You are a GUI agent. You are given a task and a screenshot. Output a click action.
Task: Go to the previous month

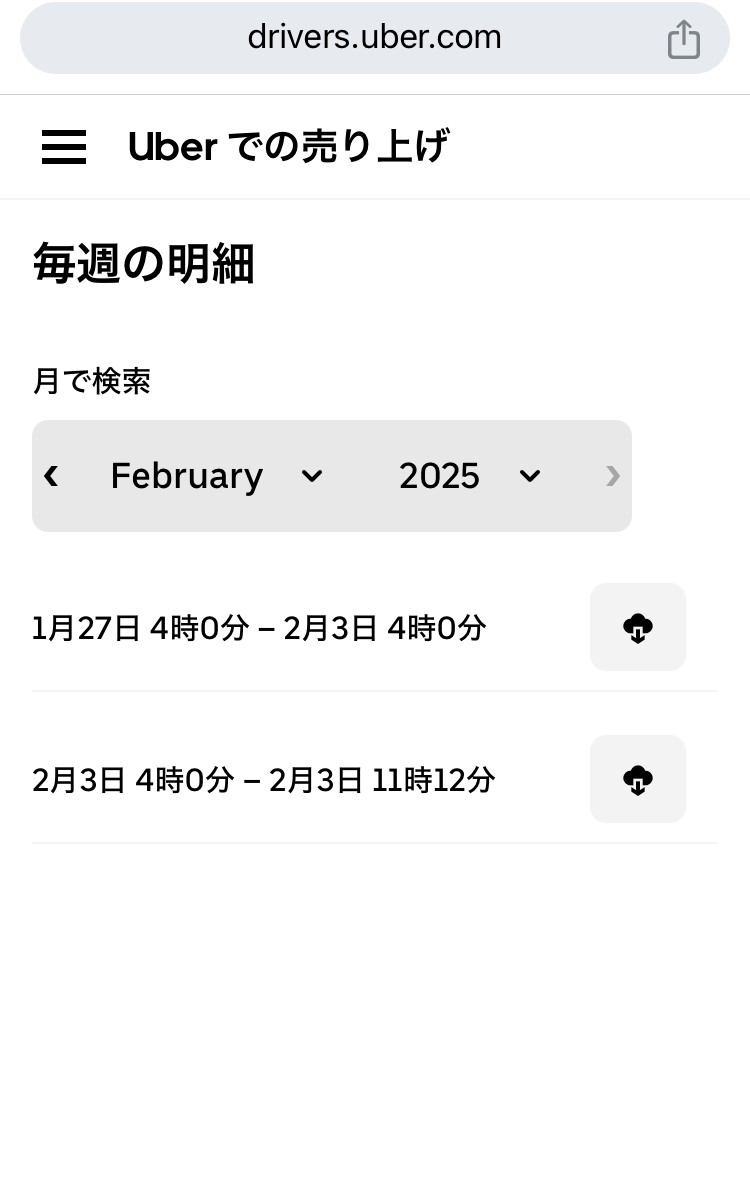click(x=51, y=476)
